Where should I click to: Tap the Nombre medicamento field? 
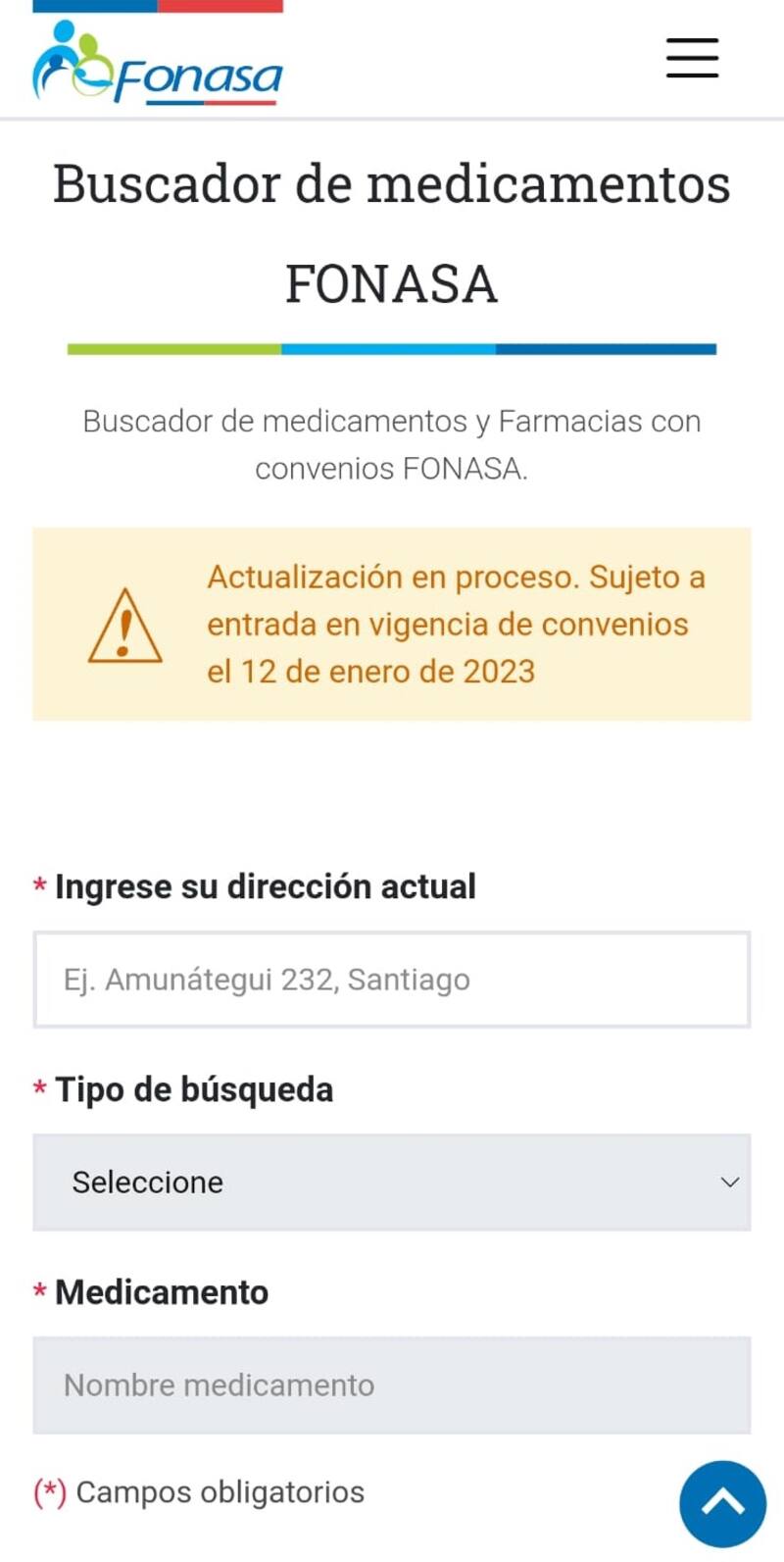[x=392, y=1386]
